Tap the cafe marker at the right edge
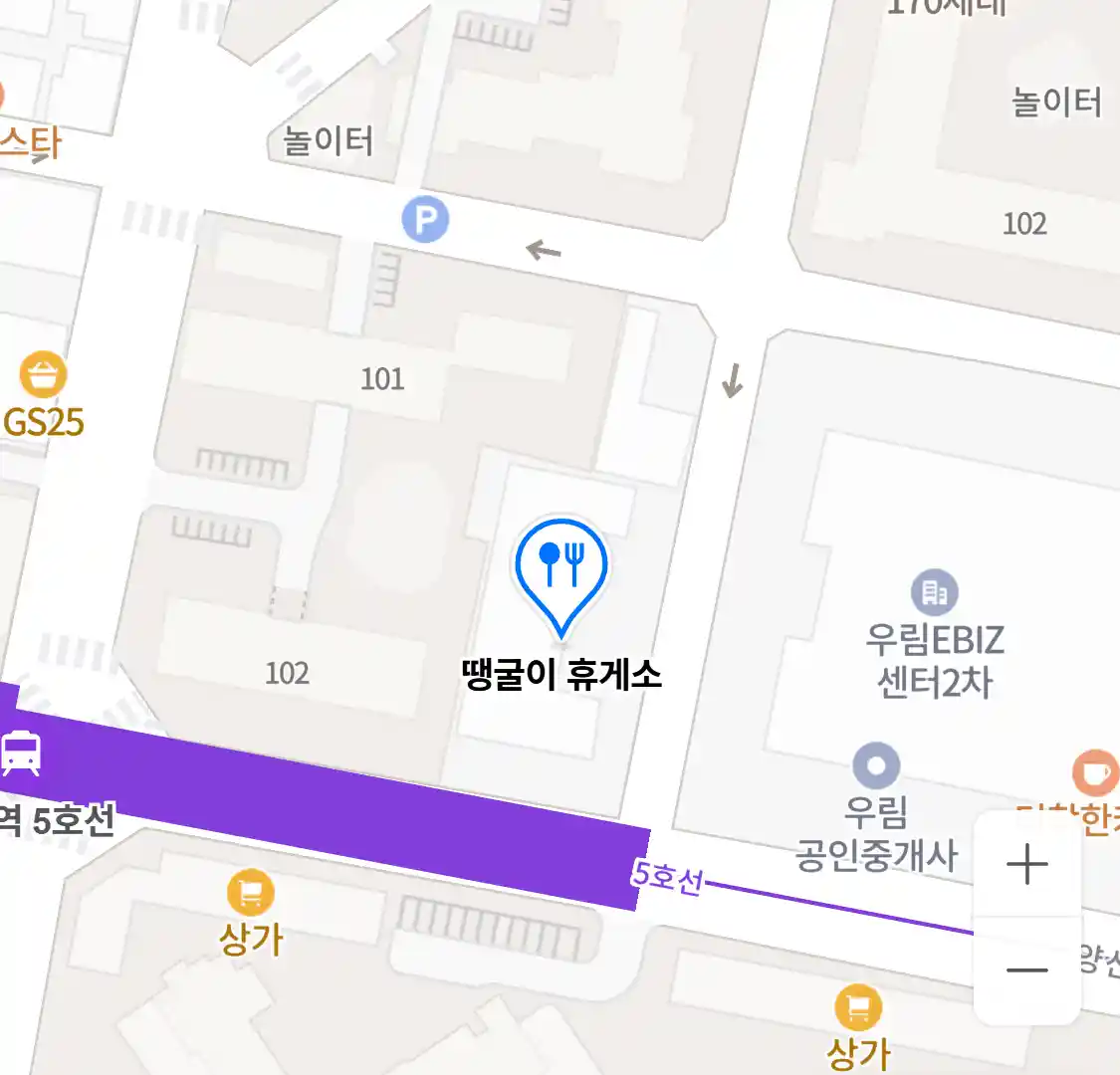The height and width of the screenshot is (1075, 1120). click(1095, 773)
